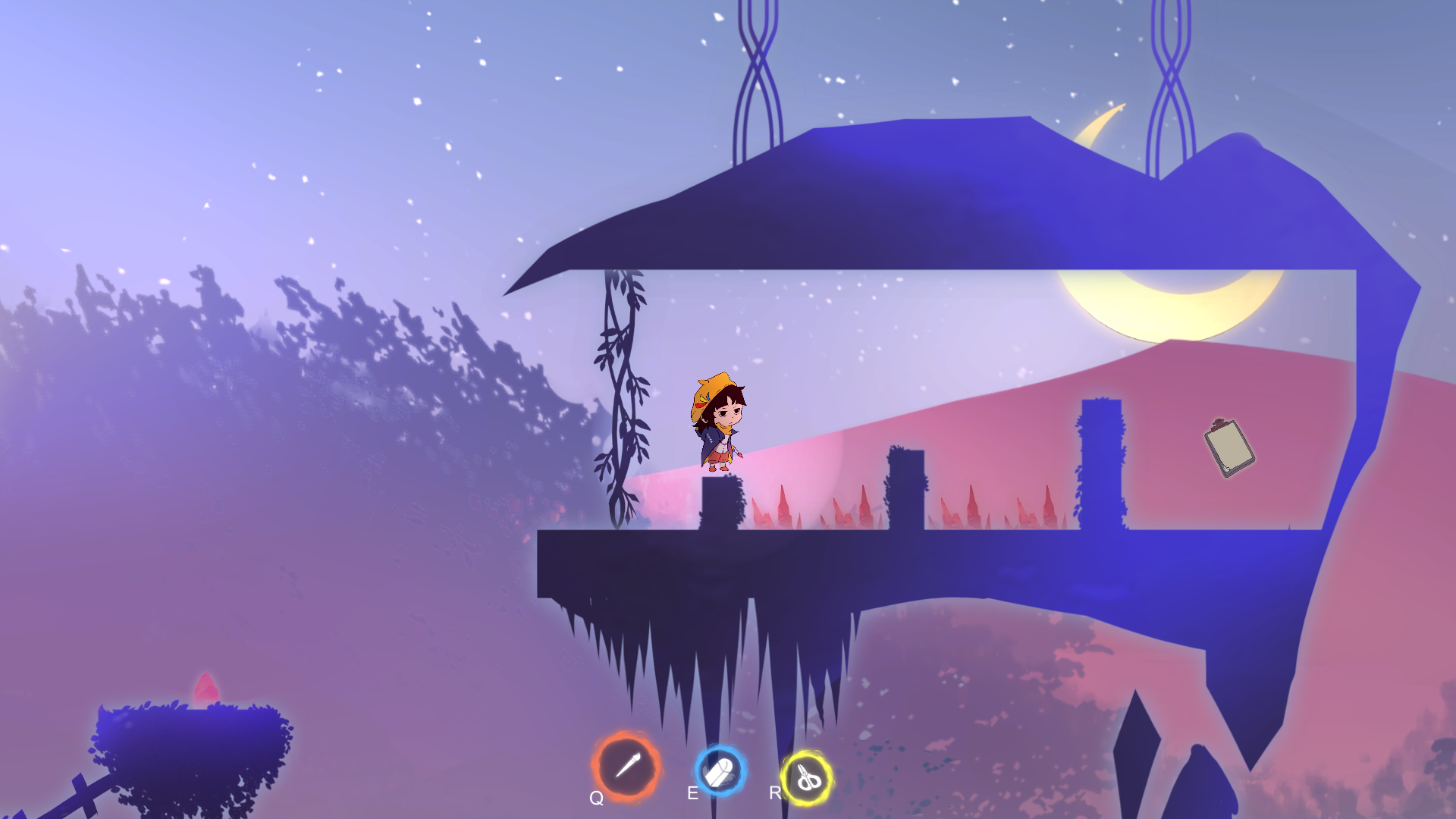Select the eraser tool
Image resolution: width=1456 pixels, height=819 pixels.
[720, 772]
